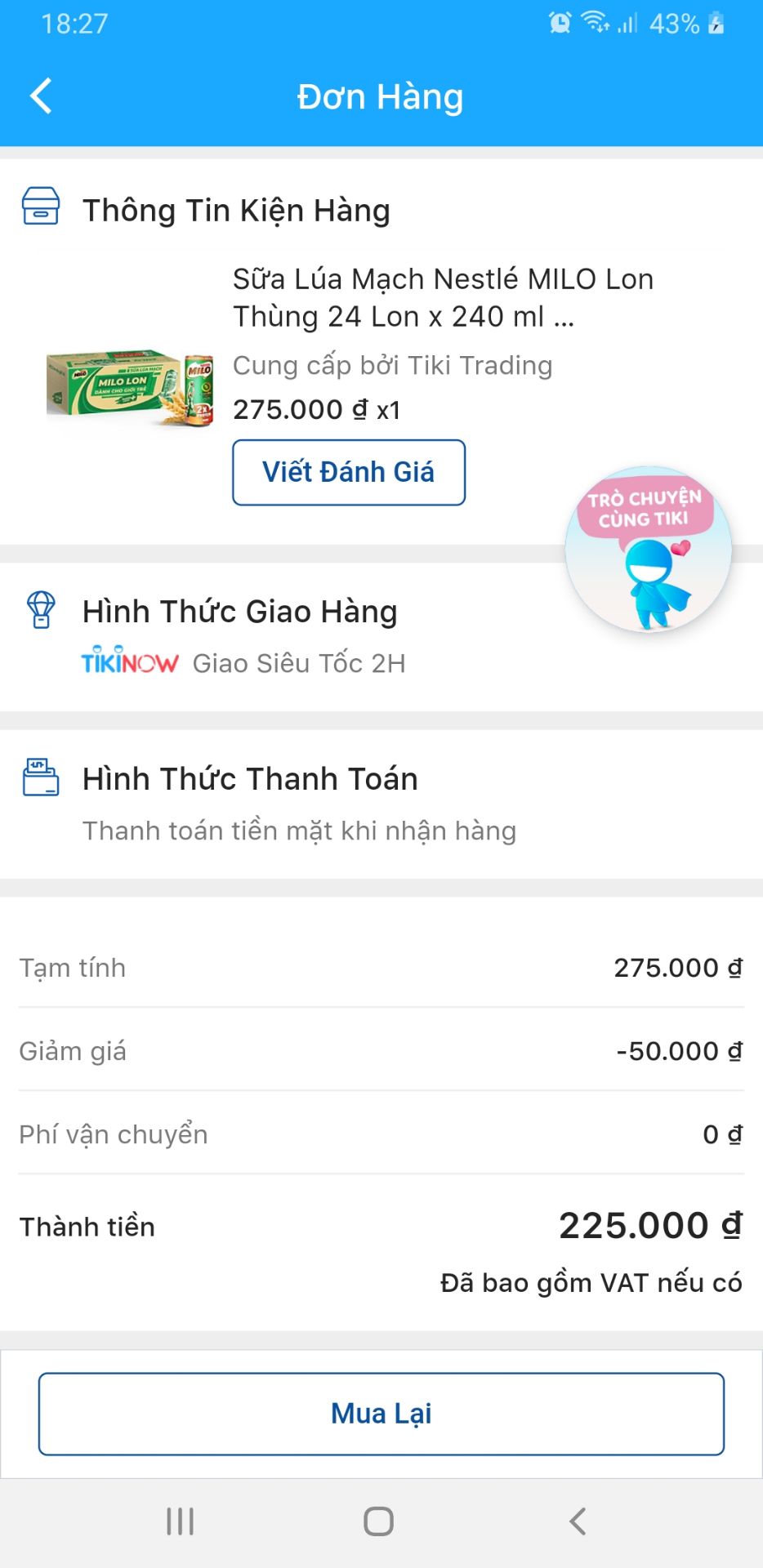
Task: Tap the back arrow in the blue header
Action: [40, 96]
